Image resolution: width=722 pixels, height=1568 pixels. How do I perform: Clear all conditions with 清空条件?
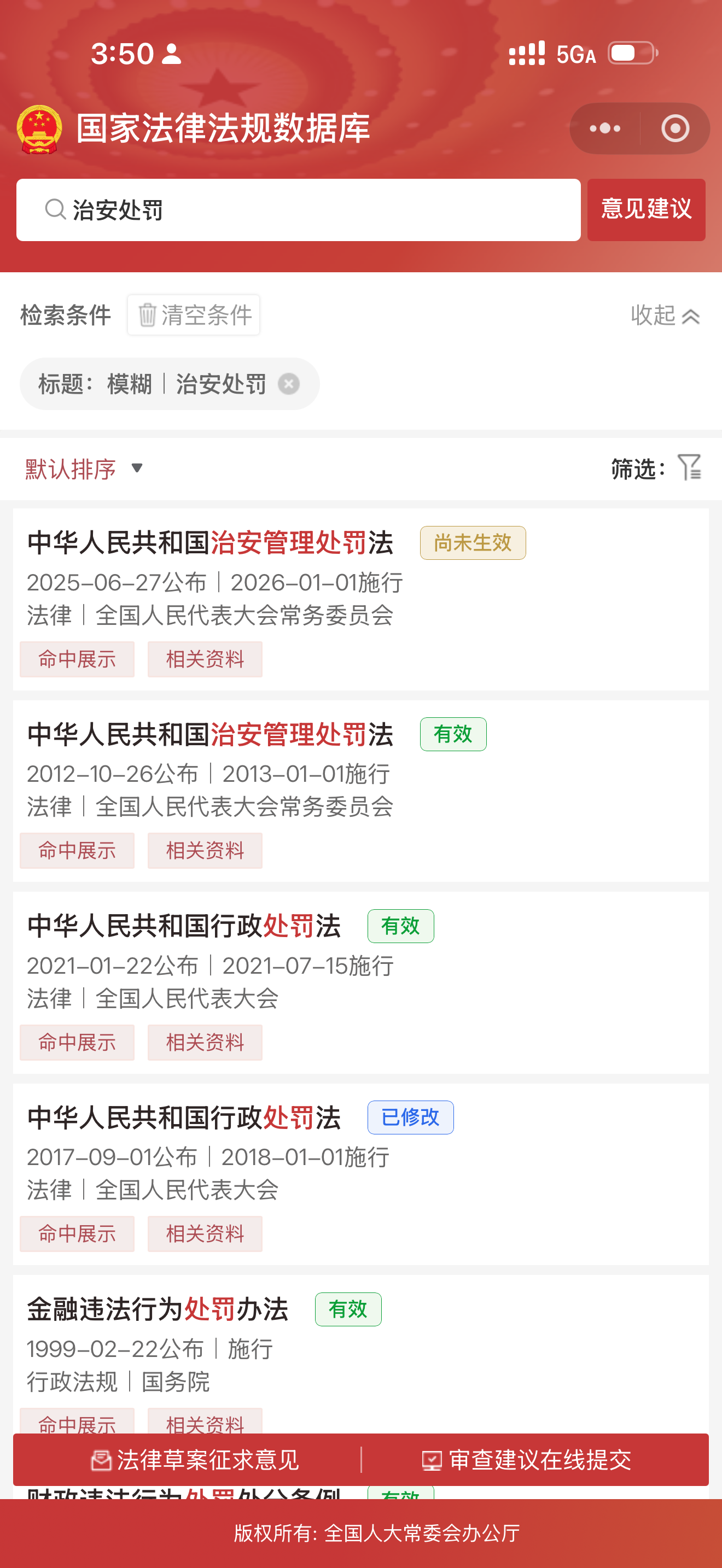(194, 315)
